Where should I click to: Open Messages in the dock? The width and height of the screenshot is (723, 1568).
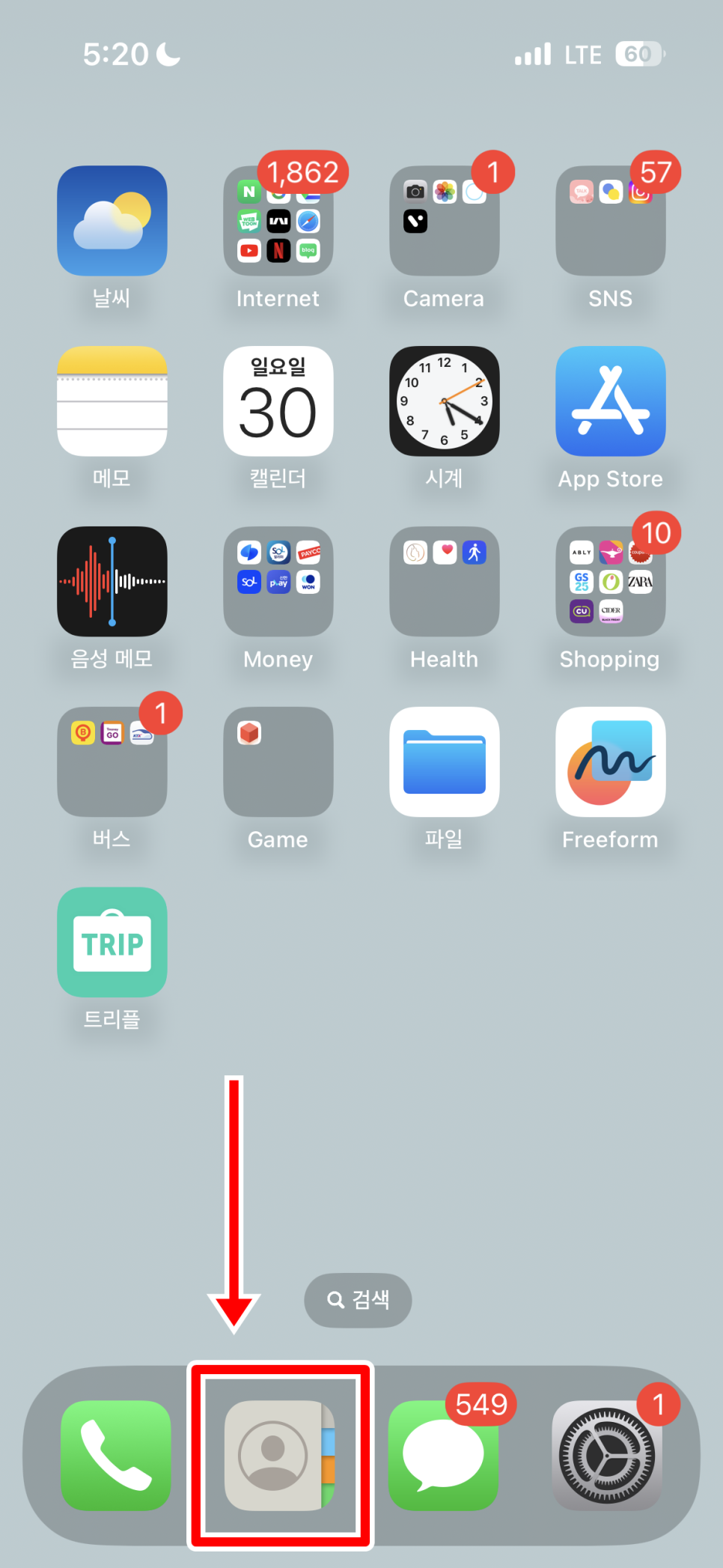tap(443, 1455)
